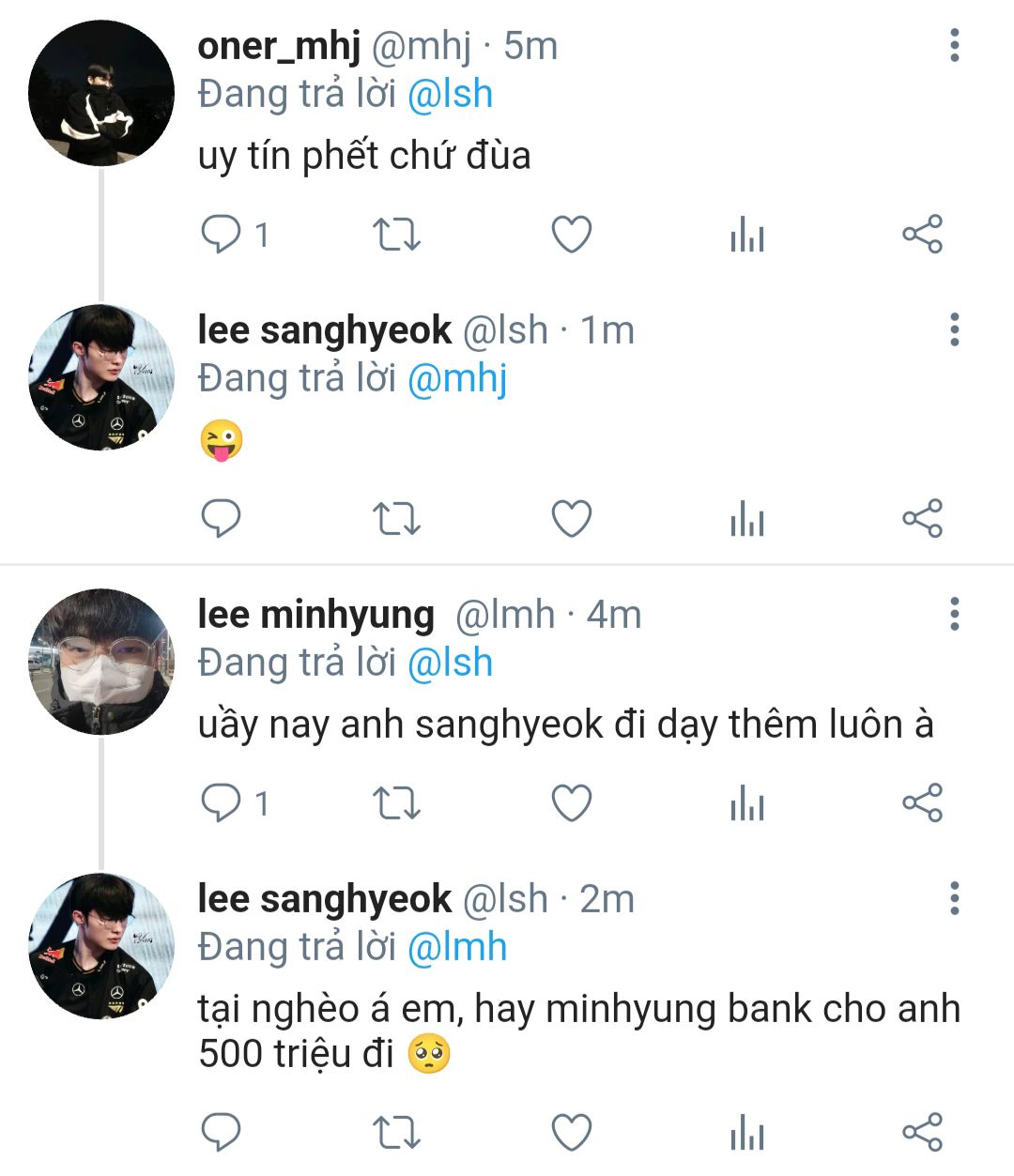Open overflow menu on oner_mhj's reply
The width and height of the screenshot is (1014, 1176).
tap(954, 45)
